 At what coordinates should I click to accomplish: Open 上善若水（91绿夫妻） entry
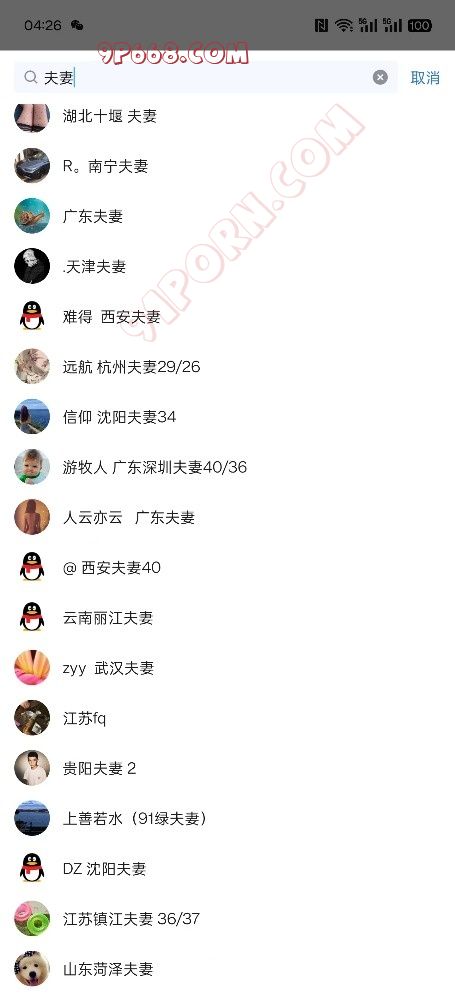tap(227, 818)
